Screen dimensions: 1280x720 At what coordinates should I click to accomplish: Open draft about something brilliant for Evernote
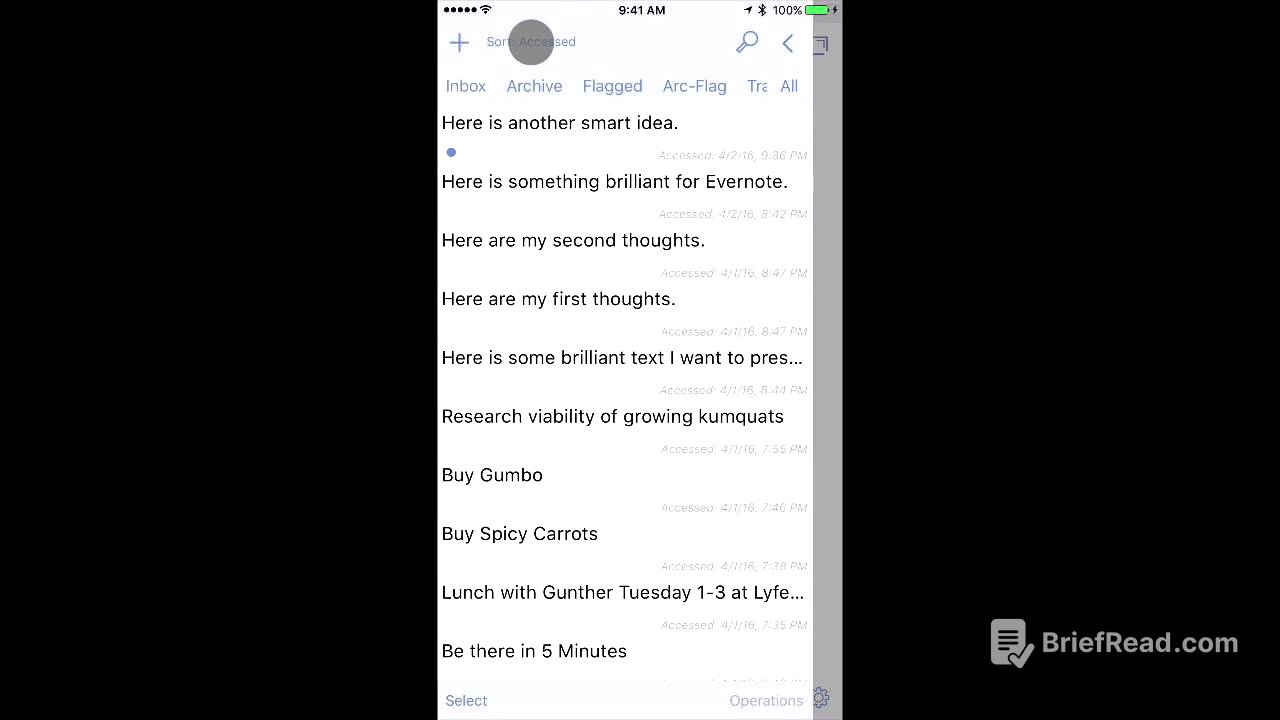pos(614,182)
